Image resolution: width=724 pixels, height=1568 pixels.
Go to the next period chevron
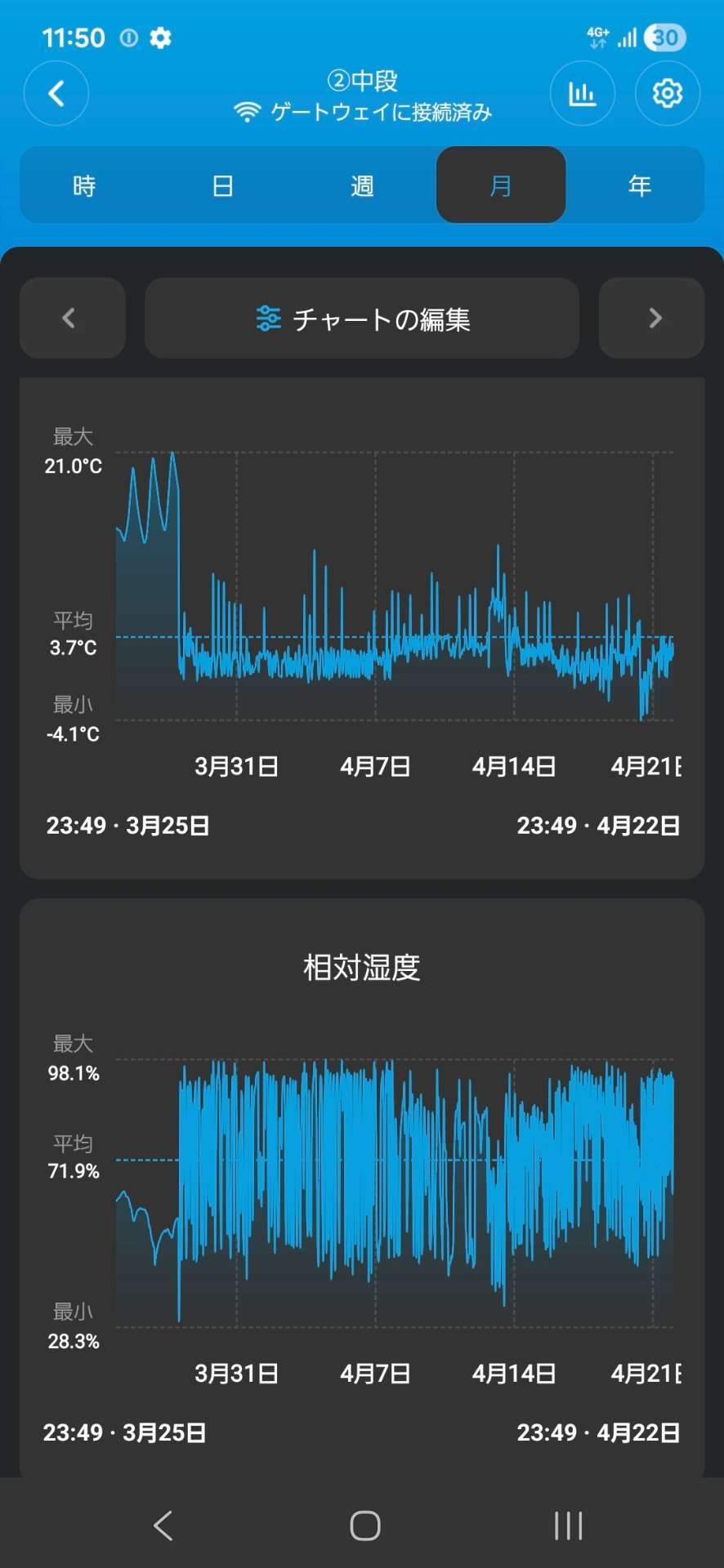point(652,318)
